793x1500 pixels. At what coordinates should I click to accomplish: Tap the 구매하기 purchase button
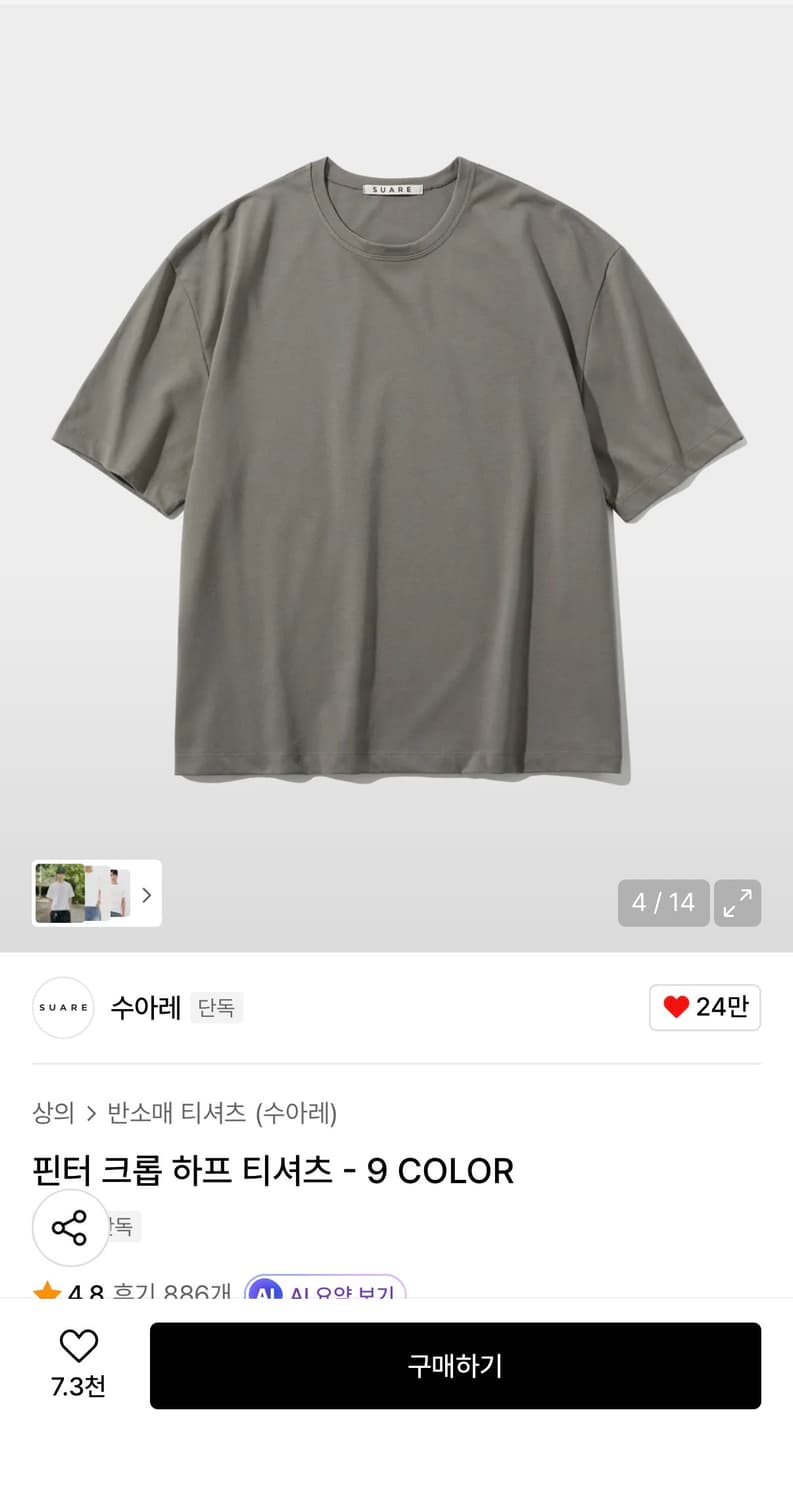[456, 1366]
